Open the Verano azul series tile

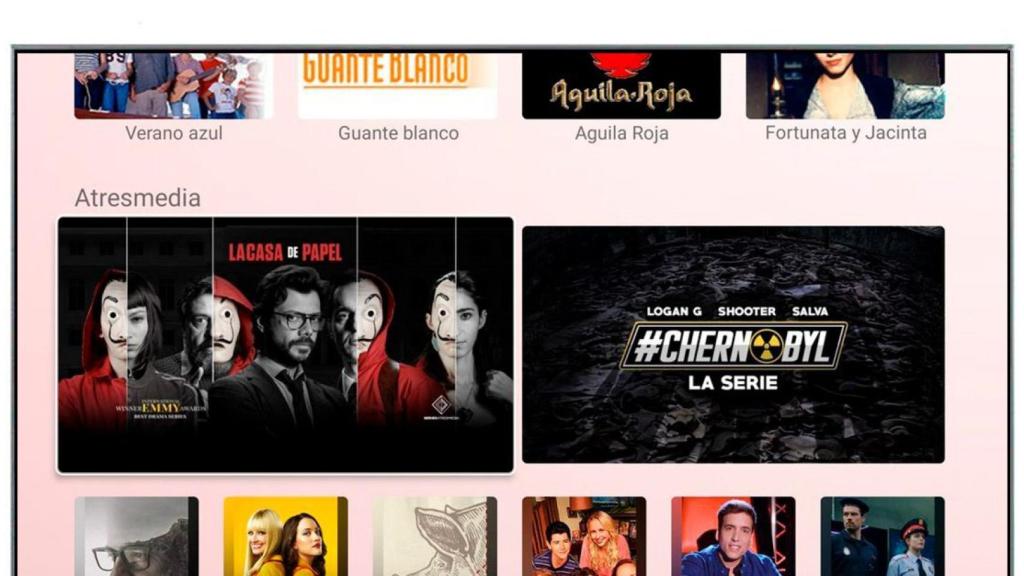coord(173,88)
